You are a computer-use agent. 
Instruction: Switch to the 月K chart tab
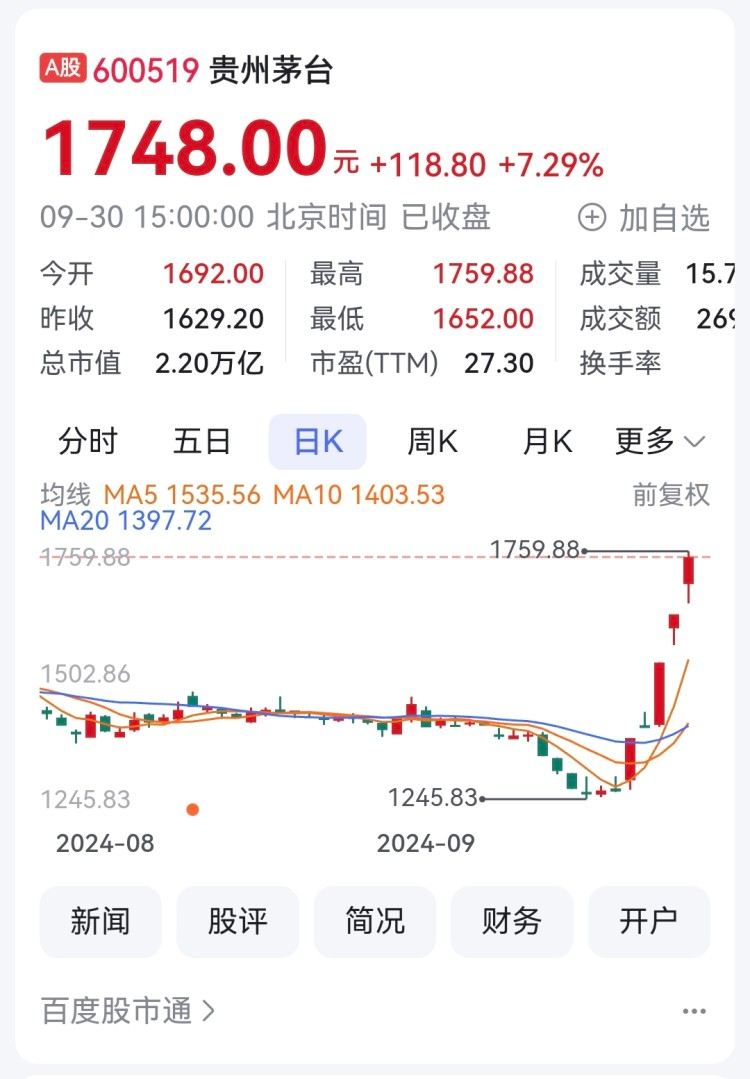coord(547,441)
